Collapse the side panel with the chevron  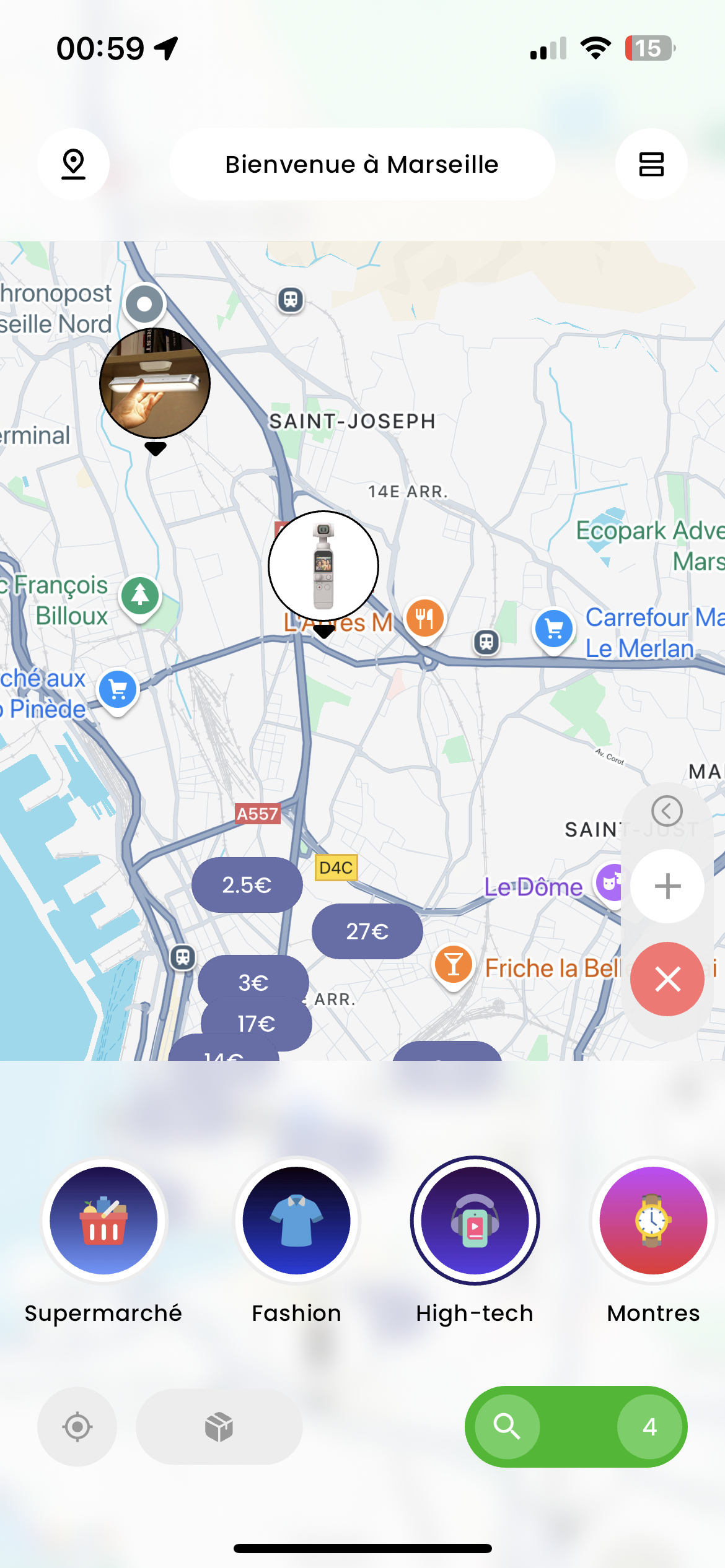pos(667,811)
